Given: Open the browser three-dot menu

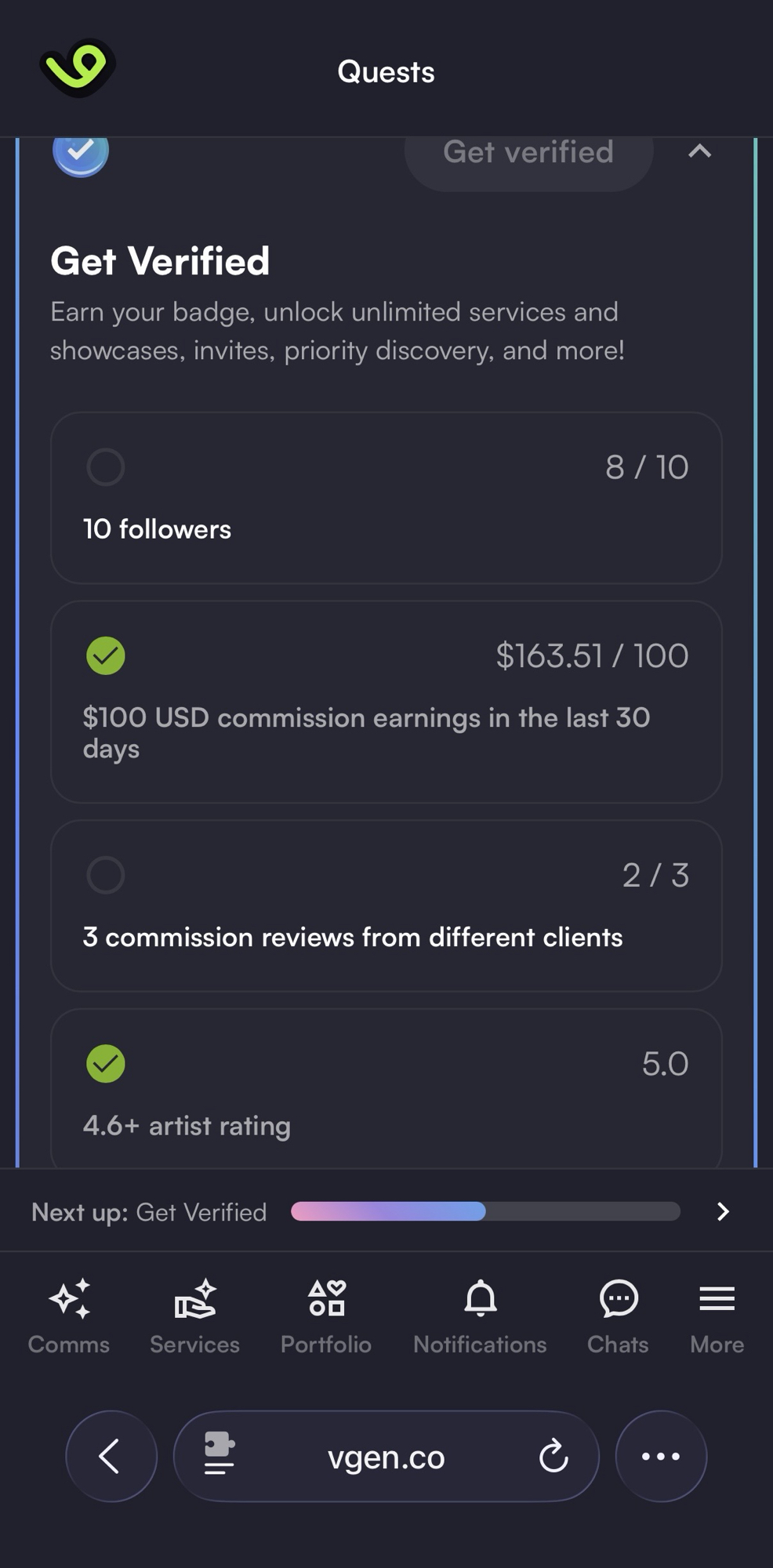Looking at the screenshot, I should click(661, 1457).
